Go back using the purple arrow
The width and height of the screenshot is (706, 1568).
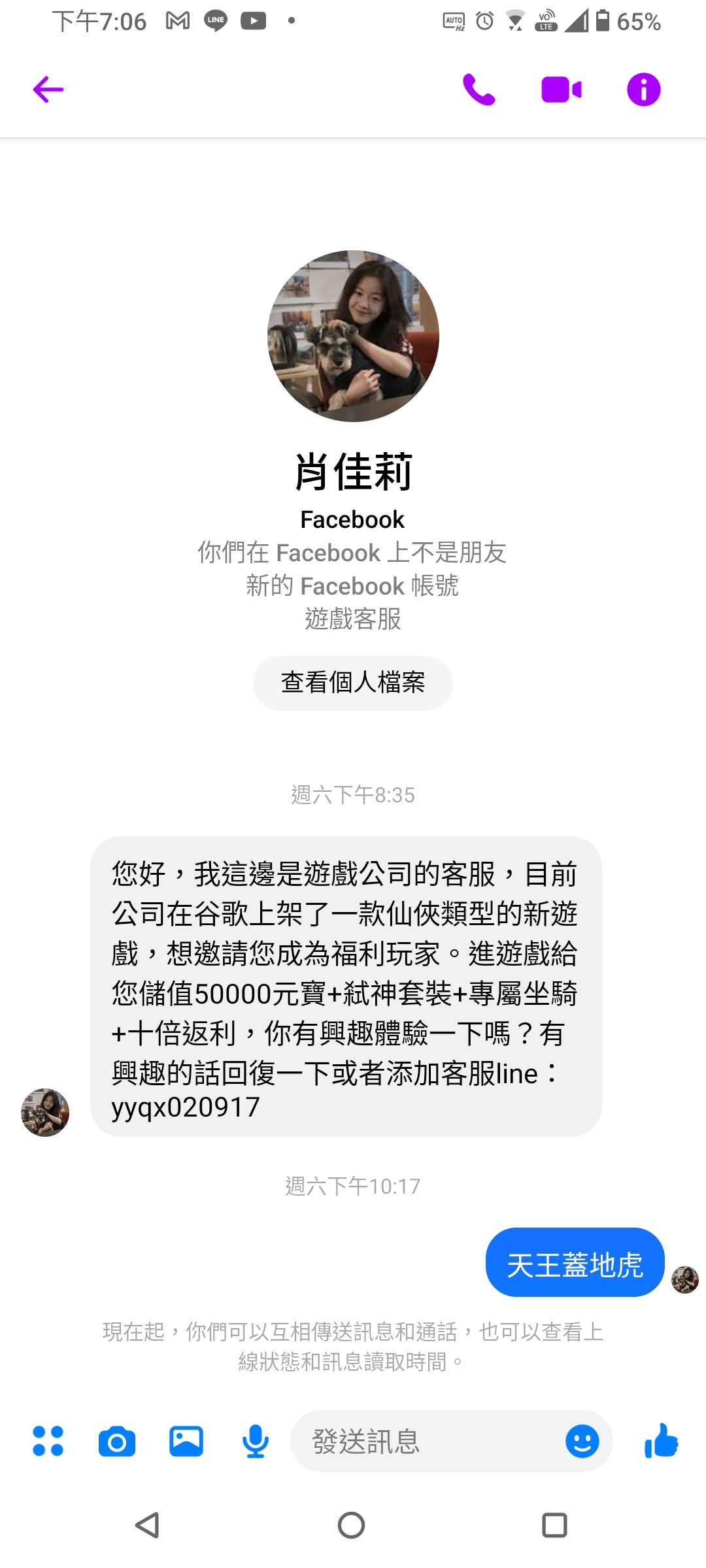[48, 90]
